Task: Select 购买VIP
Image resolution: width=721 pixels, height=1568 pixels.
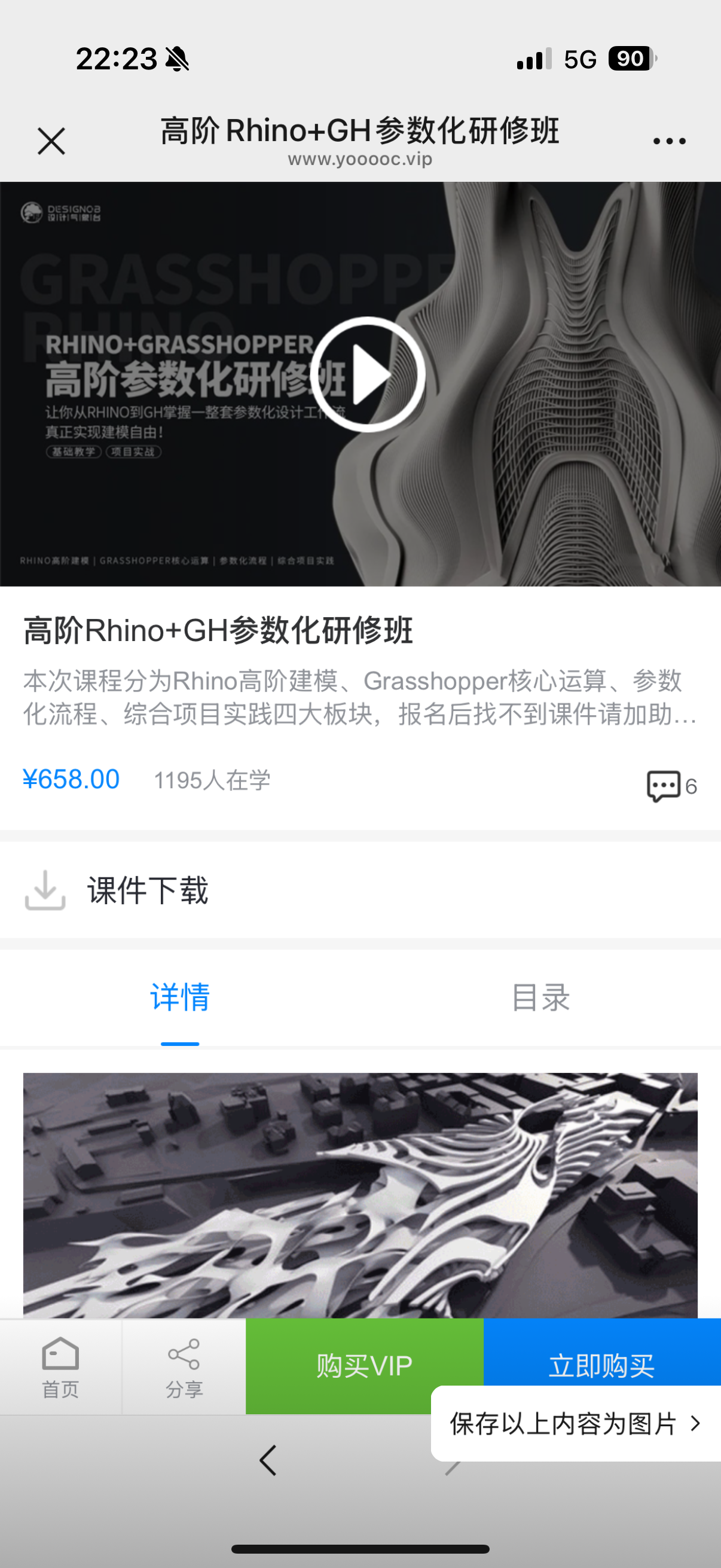Action: pos(364,1366)
